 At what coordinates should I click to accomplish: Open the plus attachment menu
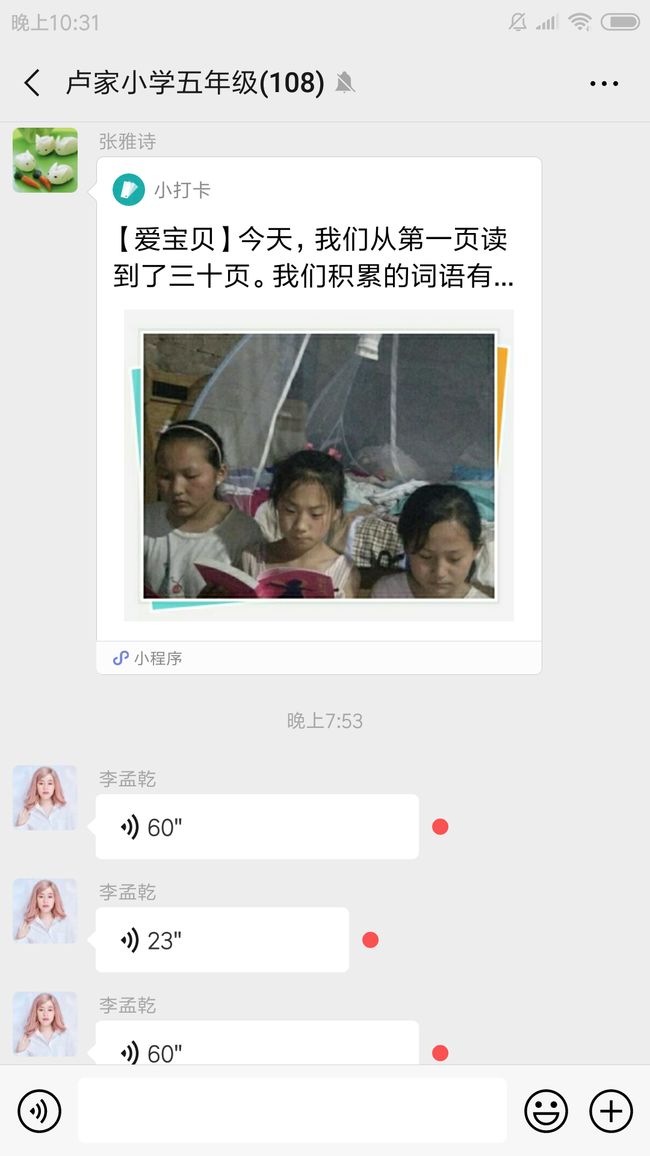tap(611, 1111)
